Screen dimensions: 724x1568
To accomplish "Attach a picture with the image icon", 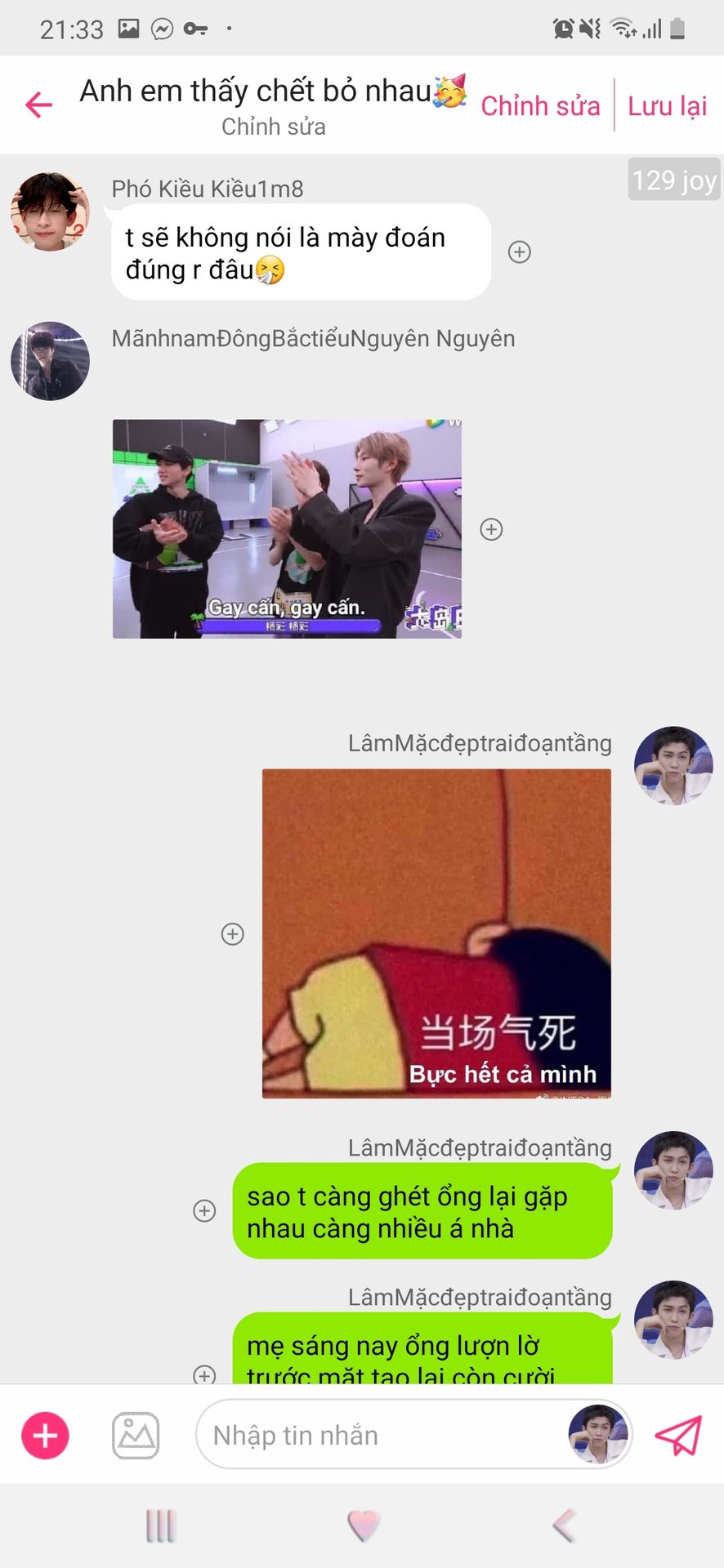I will click(x=136, y=1435).
